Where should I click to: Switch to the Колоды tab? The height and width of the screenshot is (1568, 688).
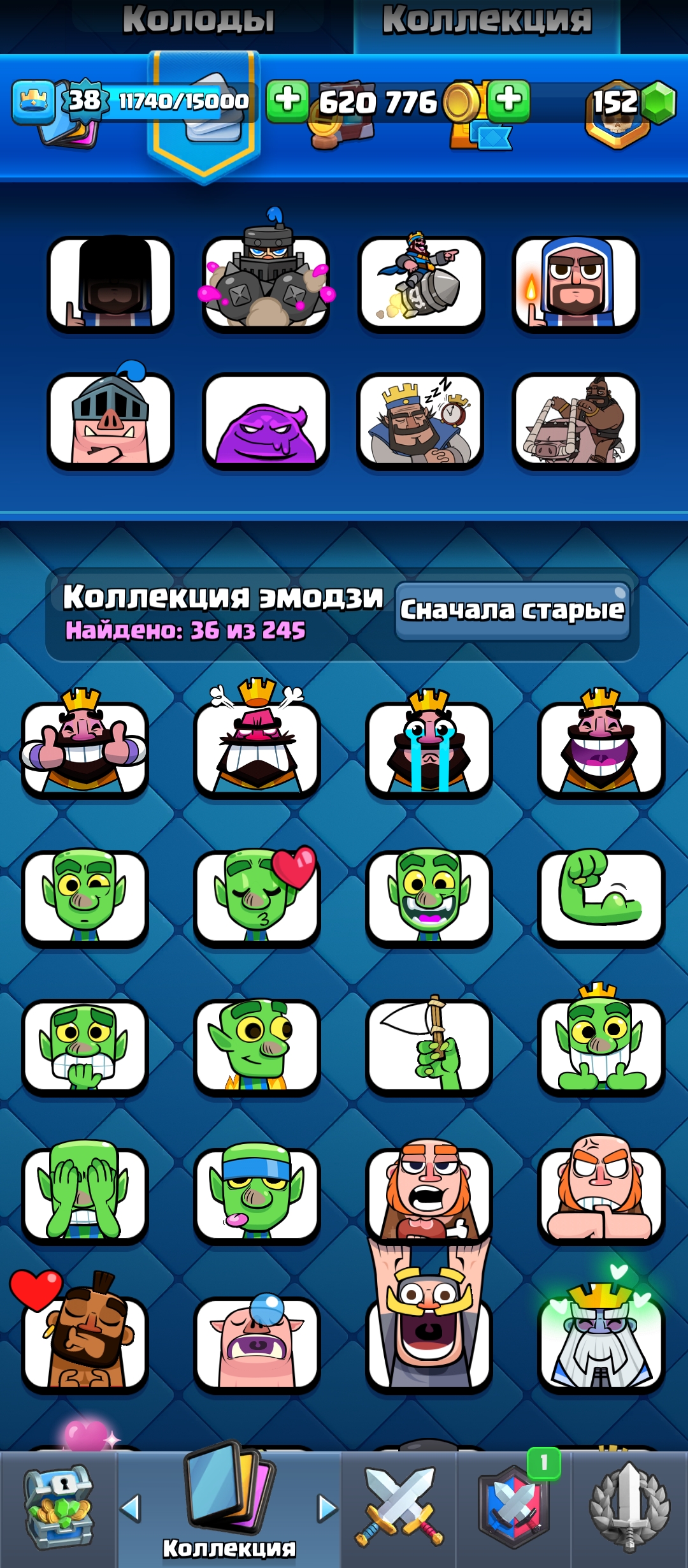[x=198, y=20]
